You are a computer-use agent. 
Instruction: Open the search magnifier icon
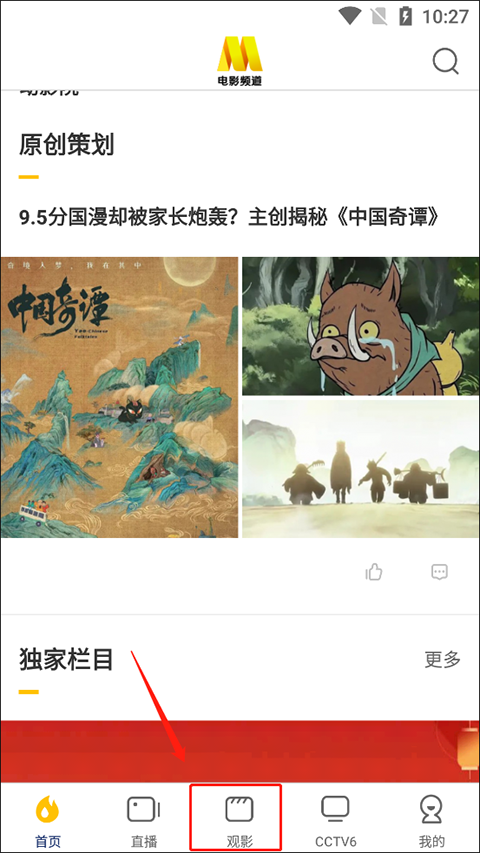[x=446, y=61]
